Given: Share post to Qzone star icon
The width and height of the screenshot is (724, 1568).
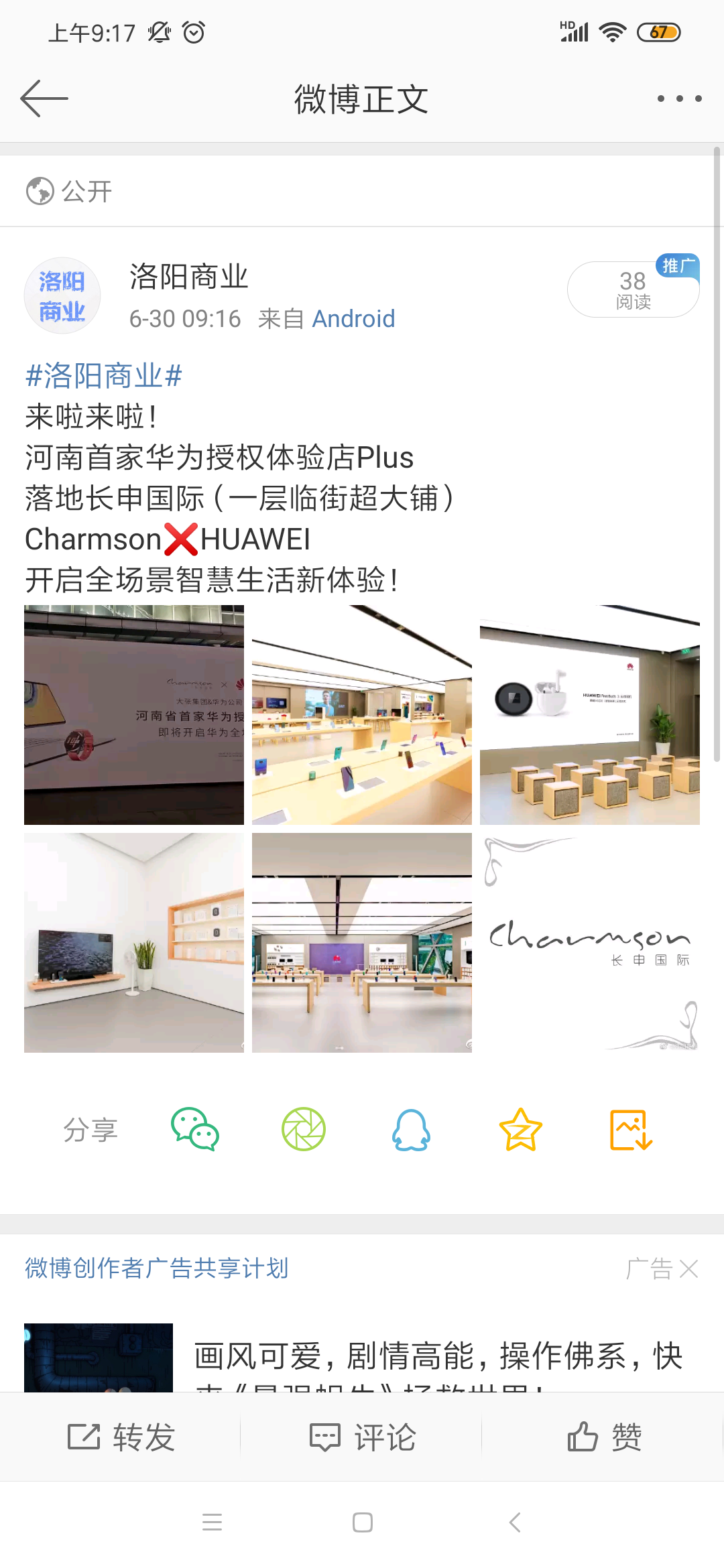Looking at the screenshot, I should pyautogui.click(x=521, y=1130).
